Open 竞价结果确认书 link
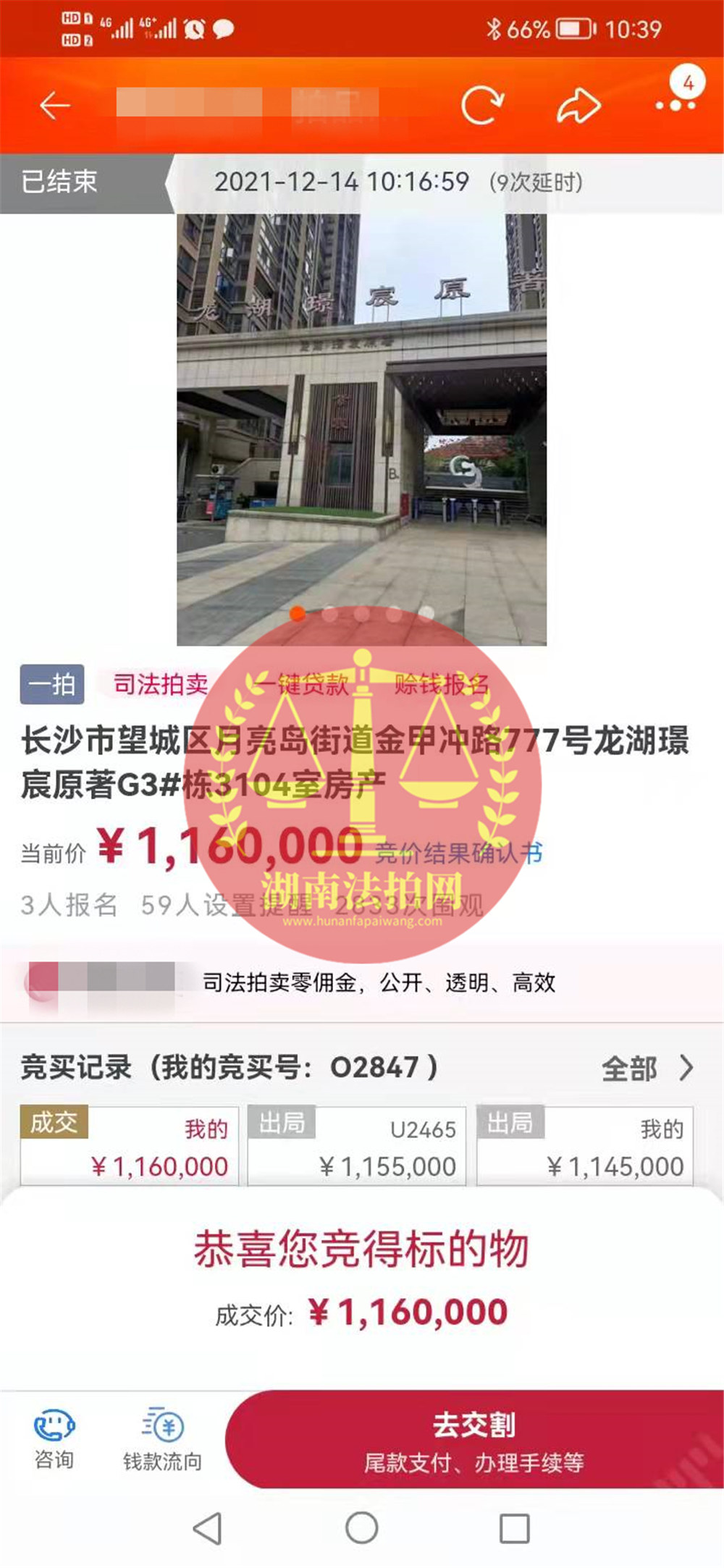Image resolution: width=724 pixels, height=1568 pixels. tap(459, 853)
